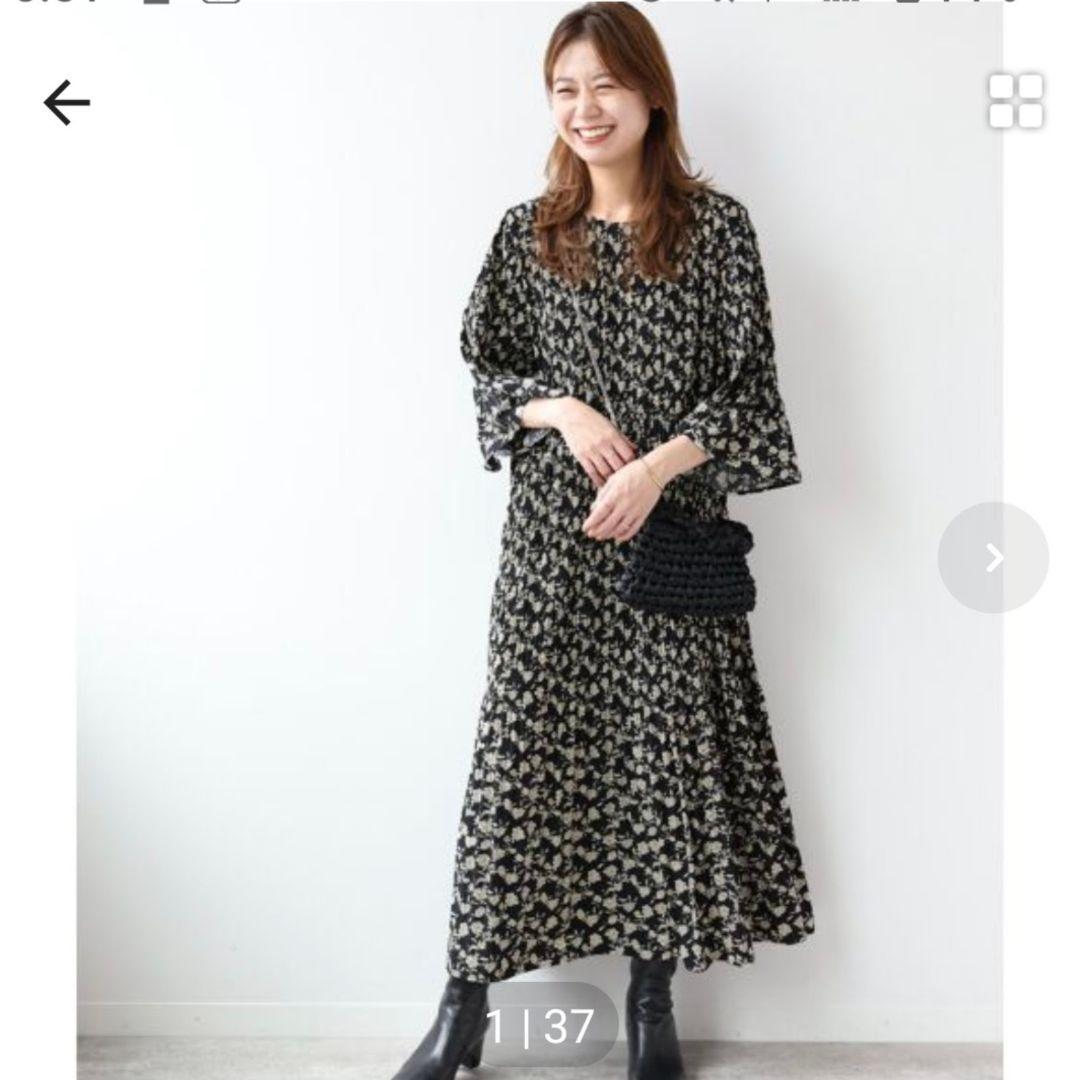Go back using the arrow icon
The height and width of the screenshot is (1080, 1080).
[67, 103]
